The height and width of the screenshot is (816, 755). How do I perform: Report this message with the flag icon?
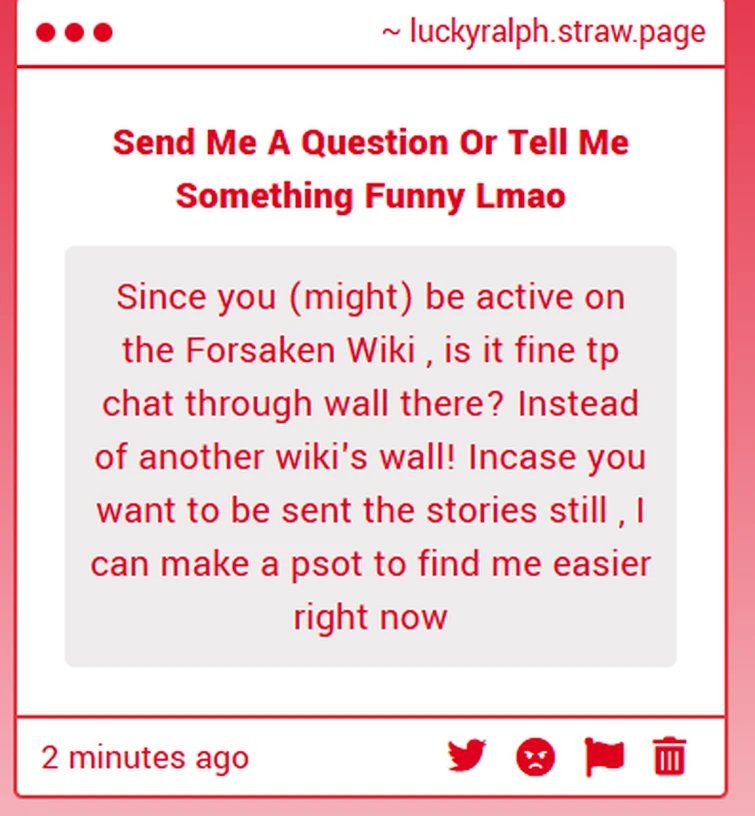click(x=604, y=757)
